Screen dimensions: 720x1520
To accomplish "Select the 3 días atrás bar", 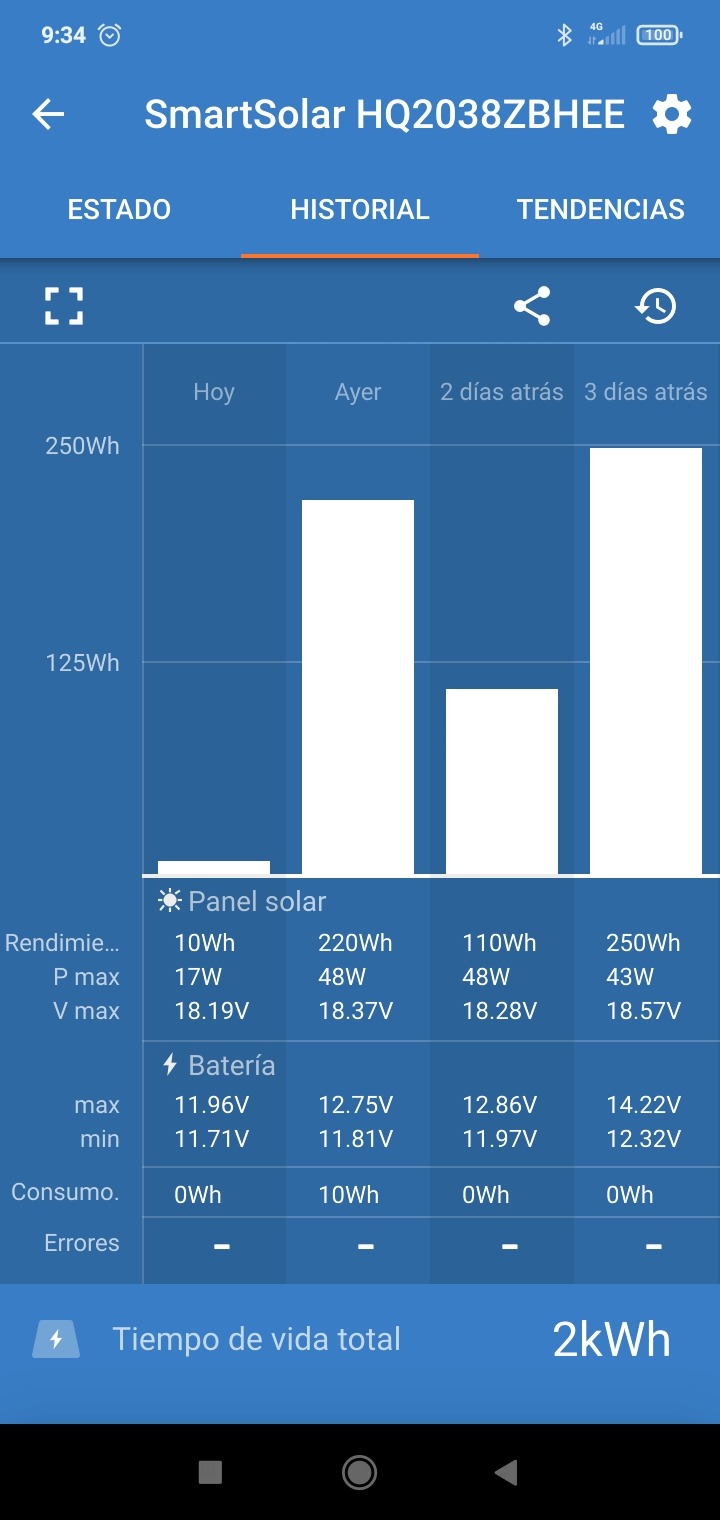I will (646, 661).
